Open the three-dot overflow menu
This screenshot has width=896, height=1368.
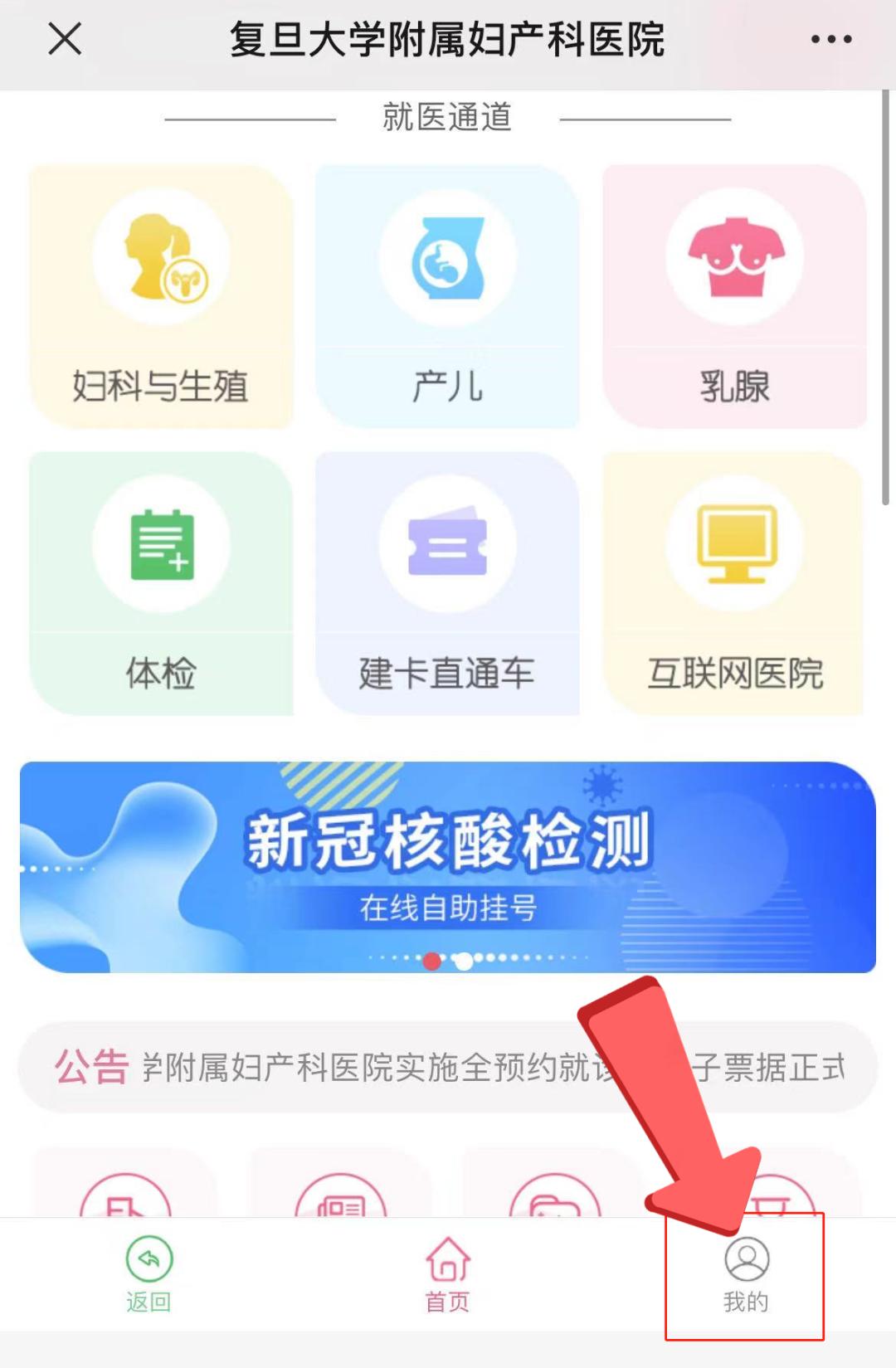click(x=830, y=39)
